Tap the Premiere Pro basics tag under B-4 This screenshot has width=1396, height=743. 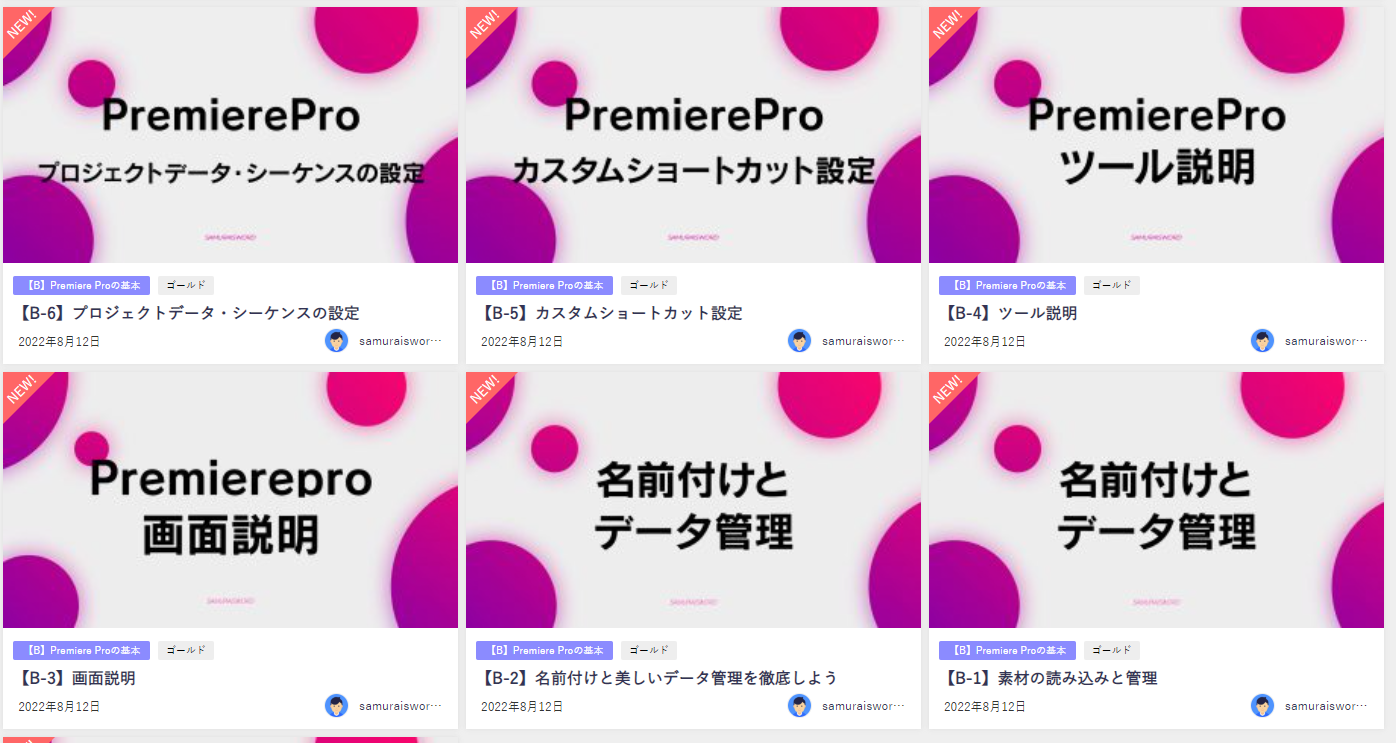pos(1007,286)
